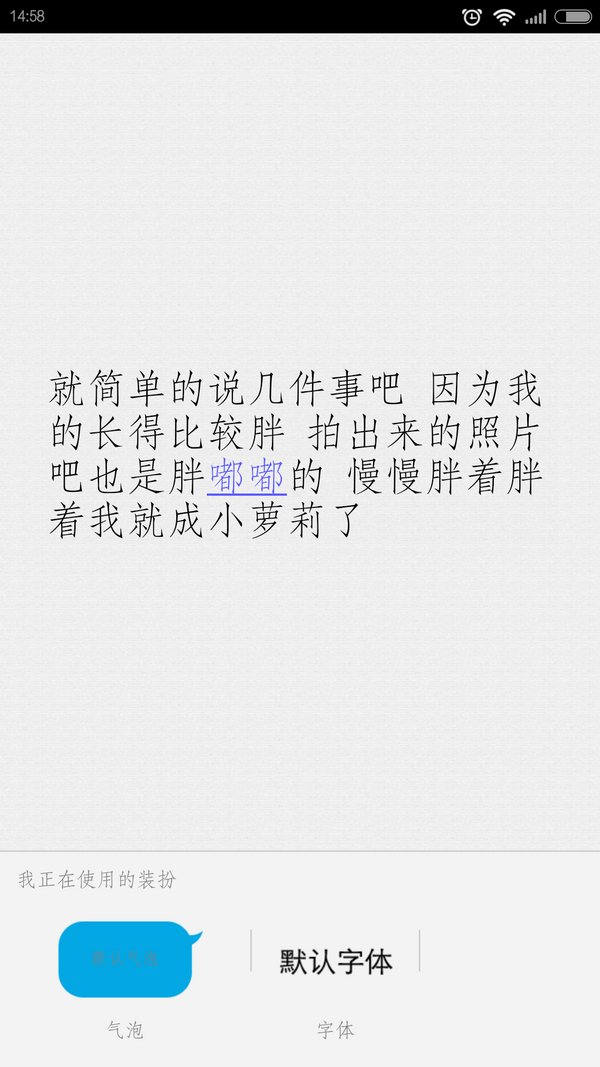Open the 默认字体 font option
The width and height of the screenshot is (600, 1067).
(335, 962)
